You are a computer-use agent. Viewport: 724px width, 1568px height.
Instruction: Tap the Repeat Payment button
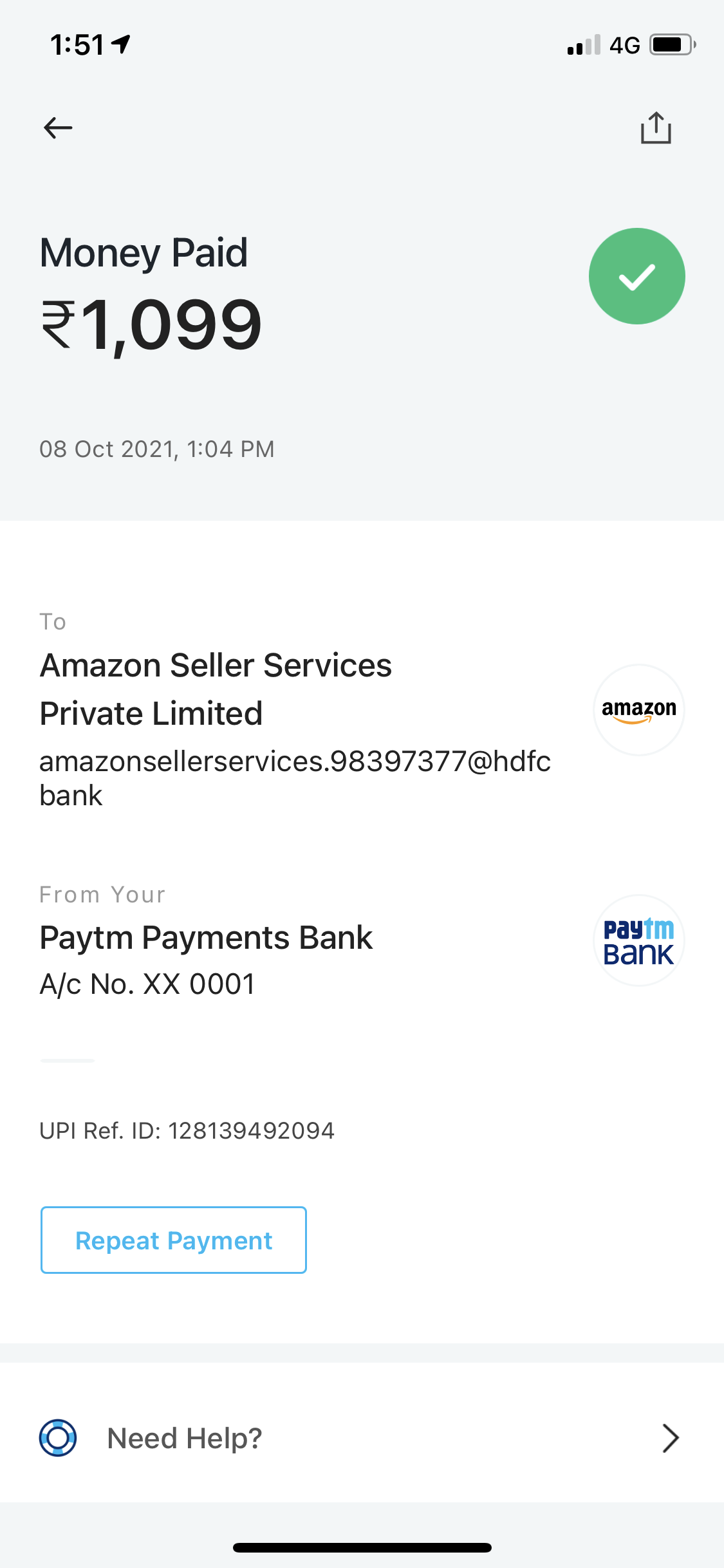[174, 1240]
